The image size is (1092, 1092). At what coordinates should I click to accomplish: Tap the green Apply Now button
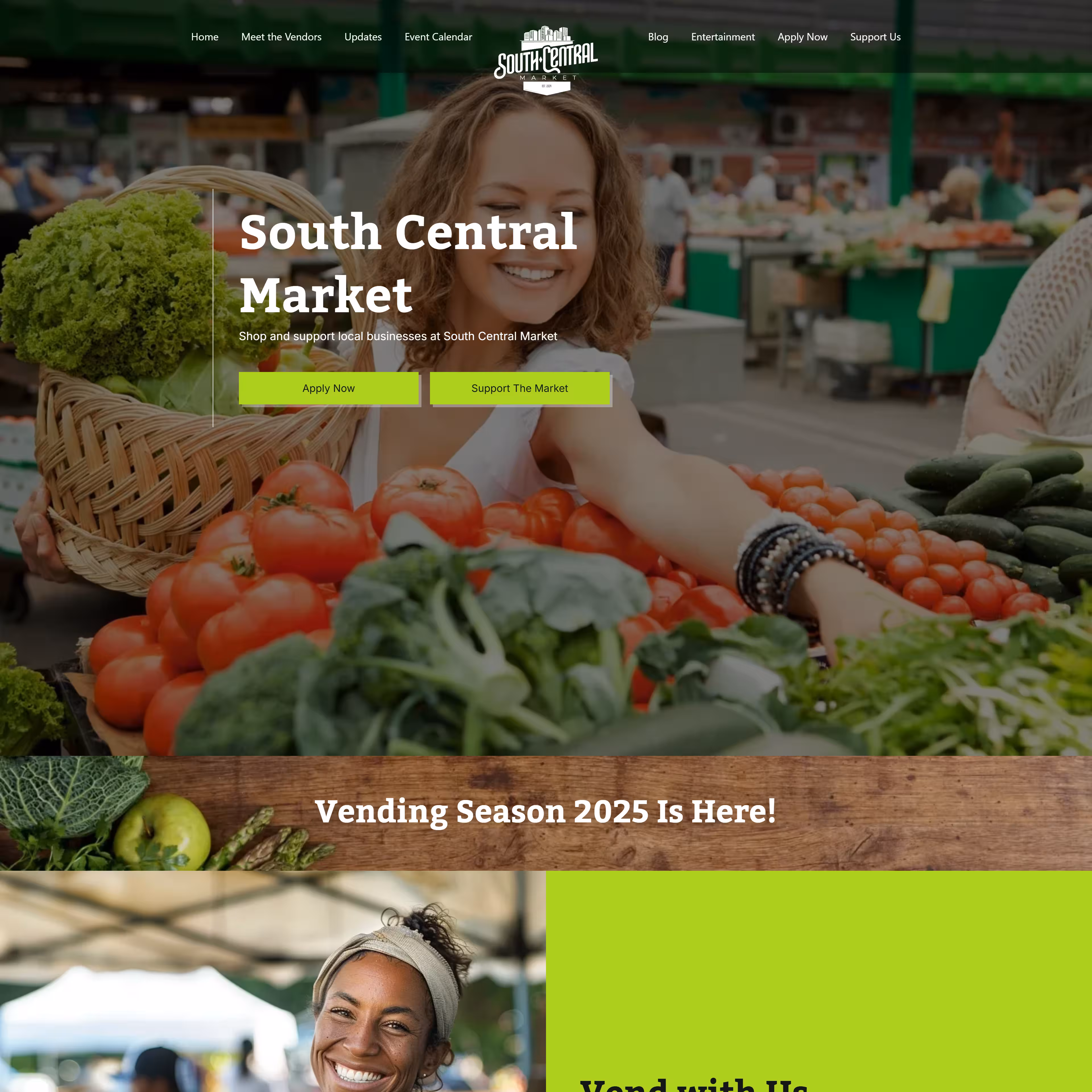pos(328,388)
